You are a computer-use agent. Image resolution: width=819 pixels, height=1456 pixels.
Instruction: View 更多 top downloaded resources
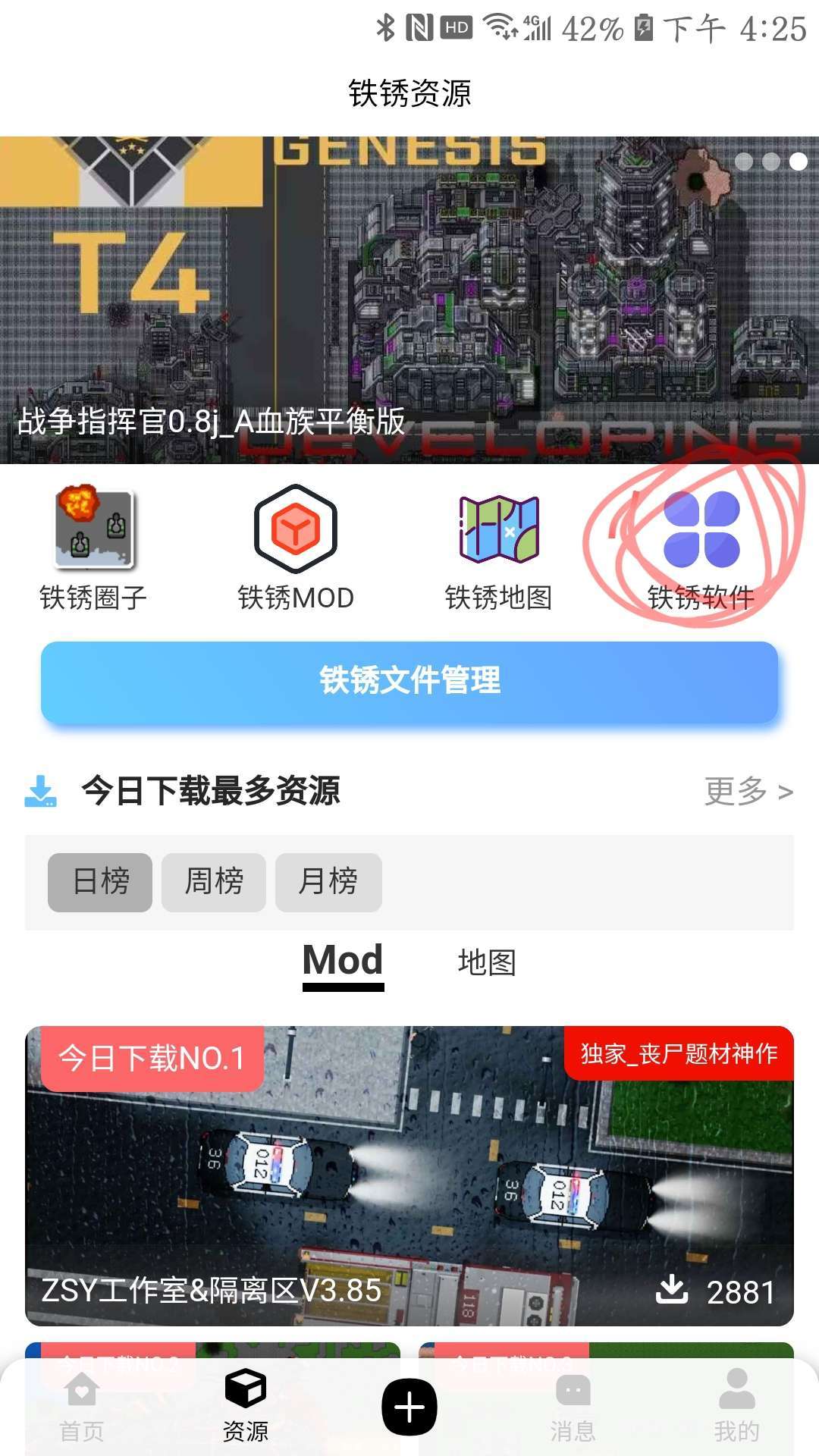[x=748, y=791]
